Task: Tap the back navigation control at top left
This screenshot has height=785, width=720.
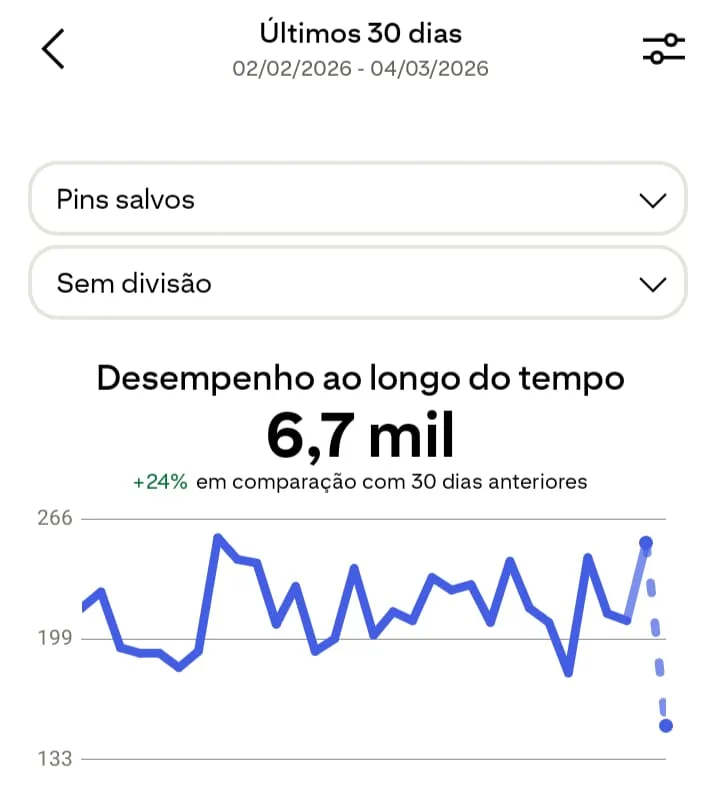Action: 52,47
